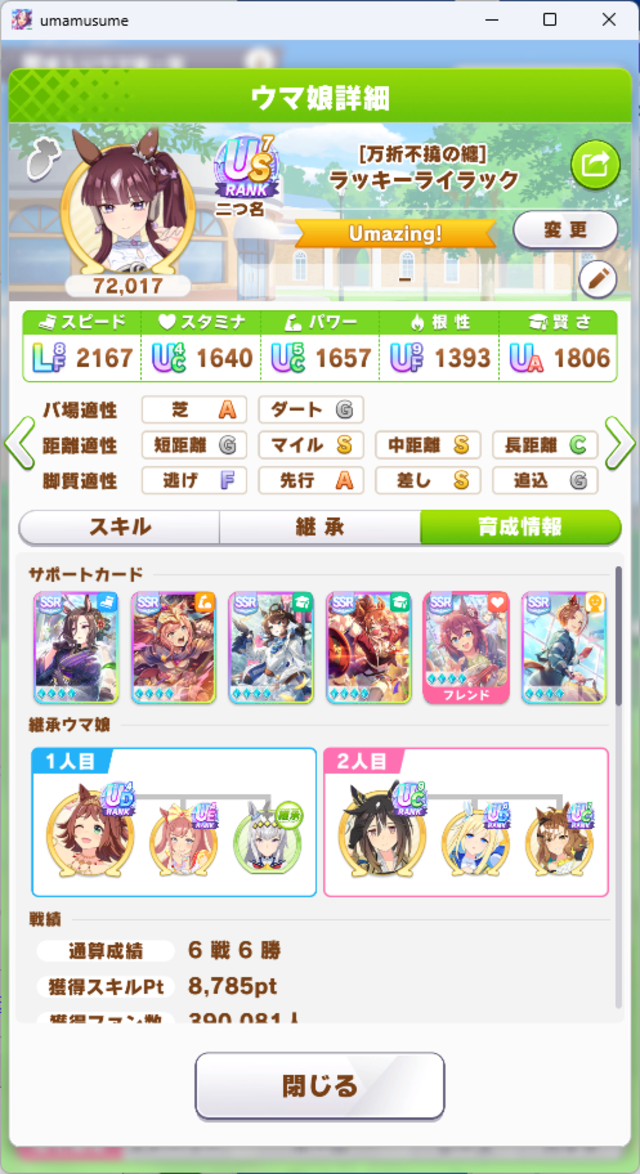Open the フレンド support card
Viewport: 640px width, 1174px height.
(466, 648)
